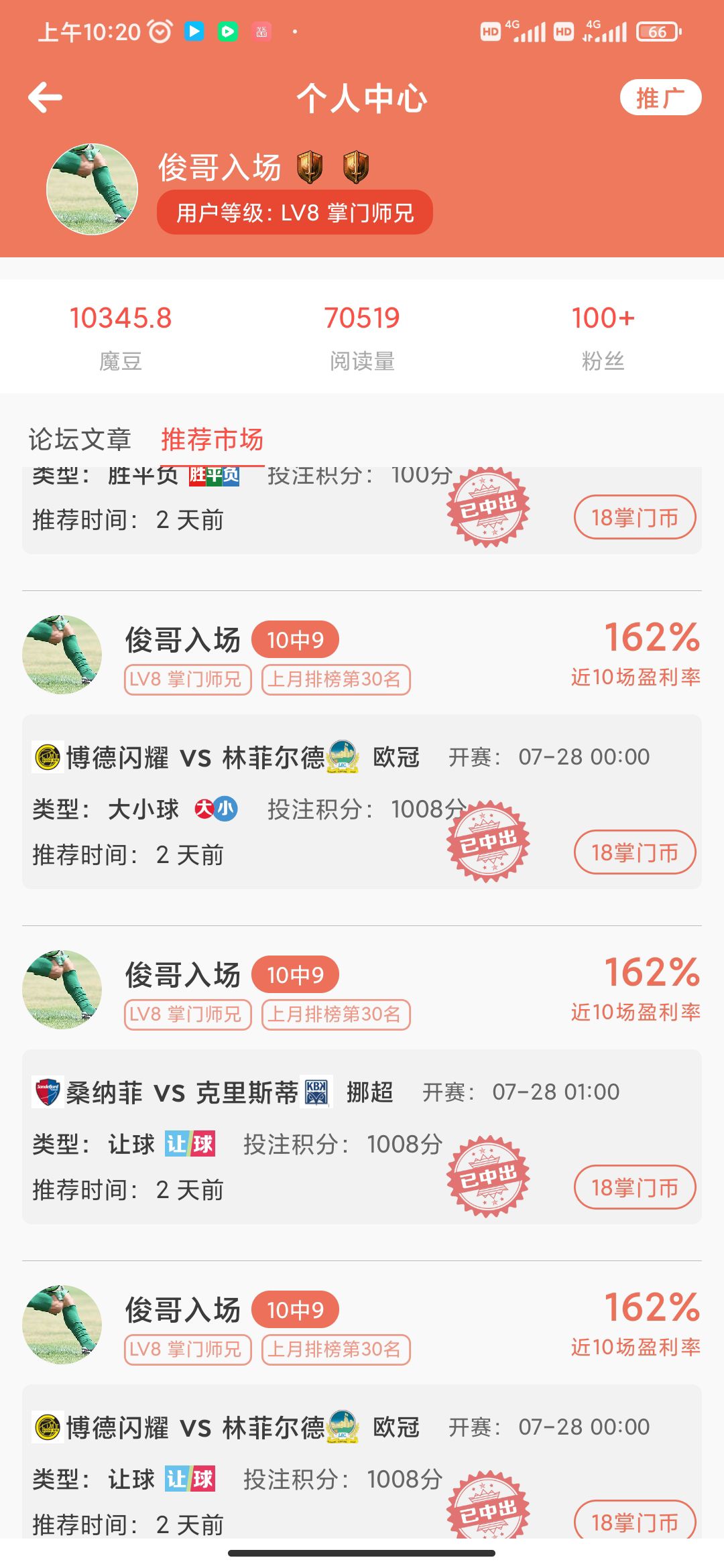Tap 18掌门币 on the 胜平负 recommendation

[x=634, y=517]
